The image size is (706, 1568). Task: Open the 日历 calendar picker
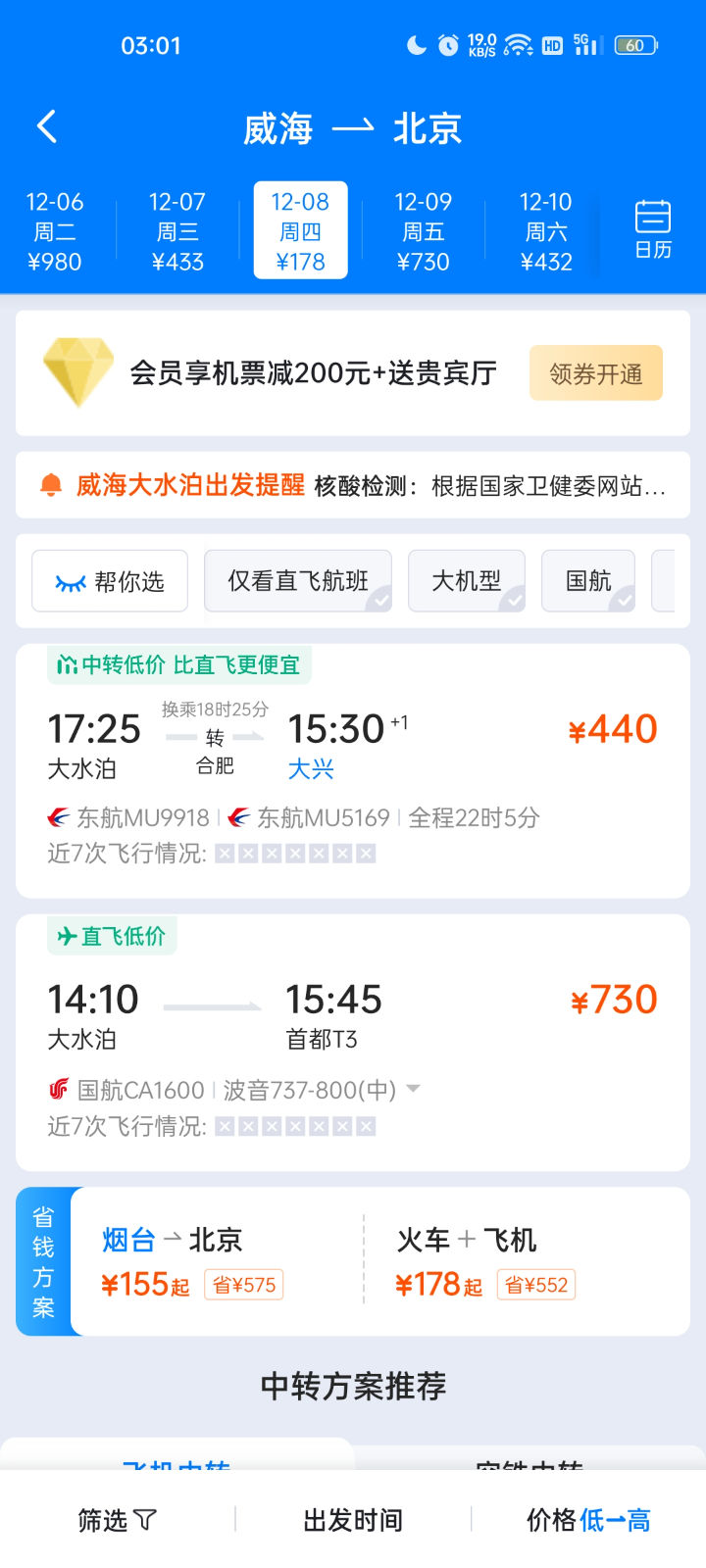[x=653, y=229]
